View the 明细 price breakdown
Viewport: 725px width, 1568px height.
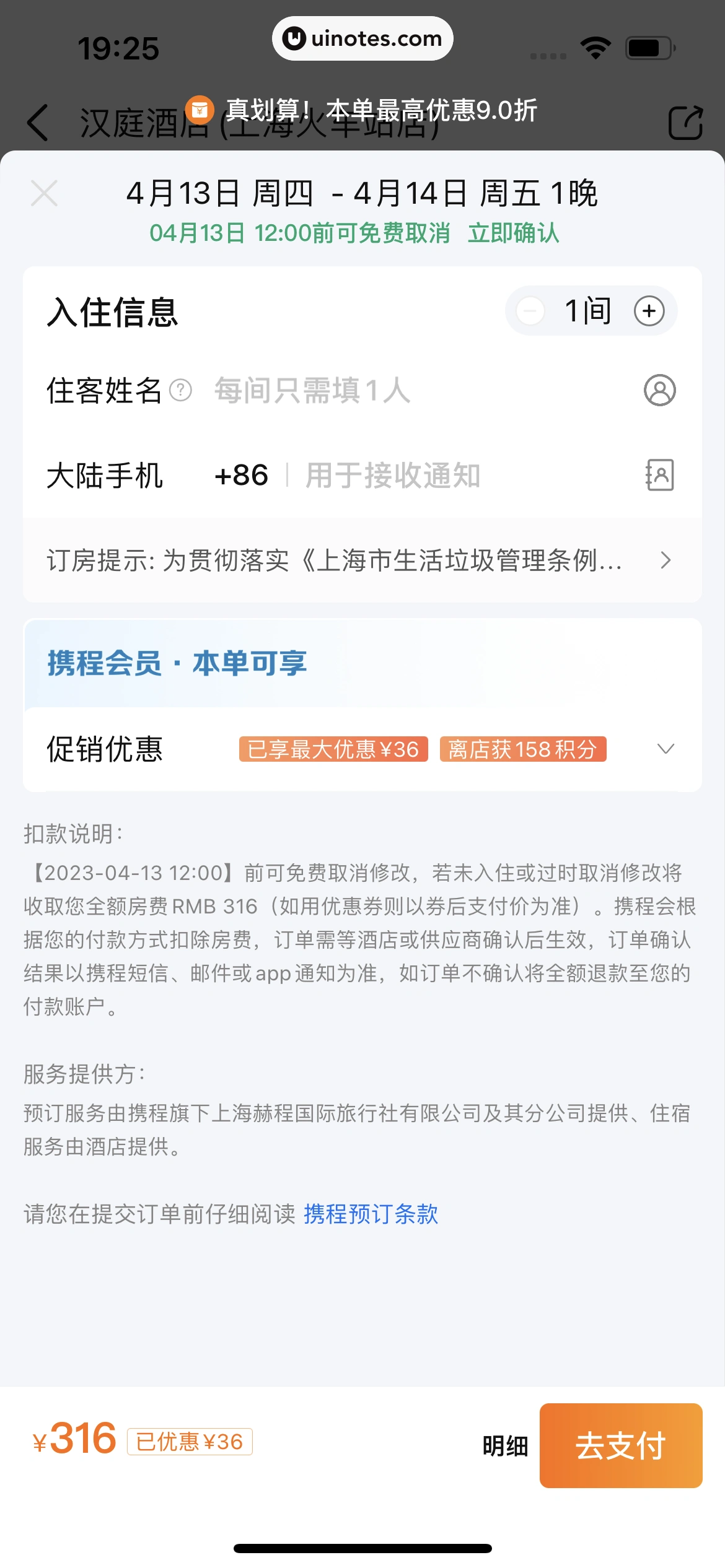click(x=505, y=1446)
